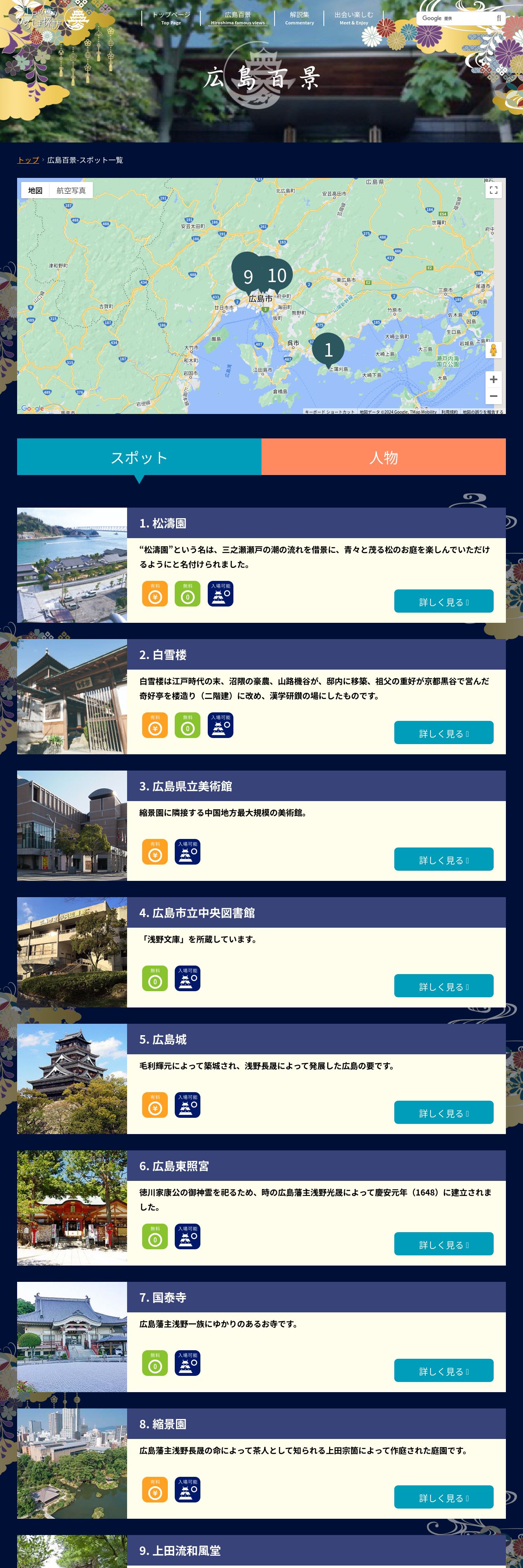Open 詳しく見る for 白雪楼
Image resolution: width=523 pixels, height=1568 pixels.
click(443, 733)
